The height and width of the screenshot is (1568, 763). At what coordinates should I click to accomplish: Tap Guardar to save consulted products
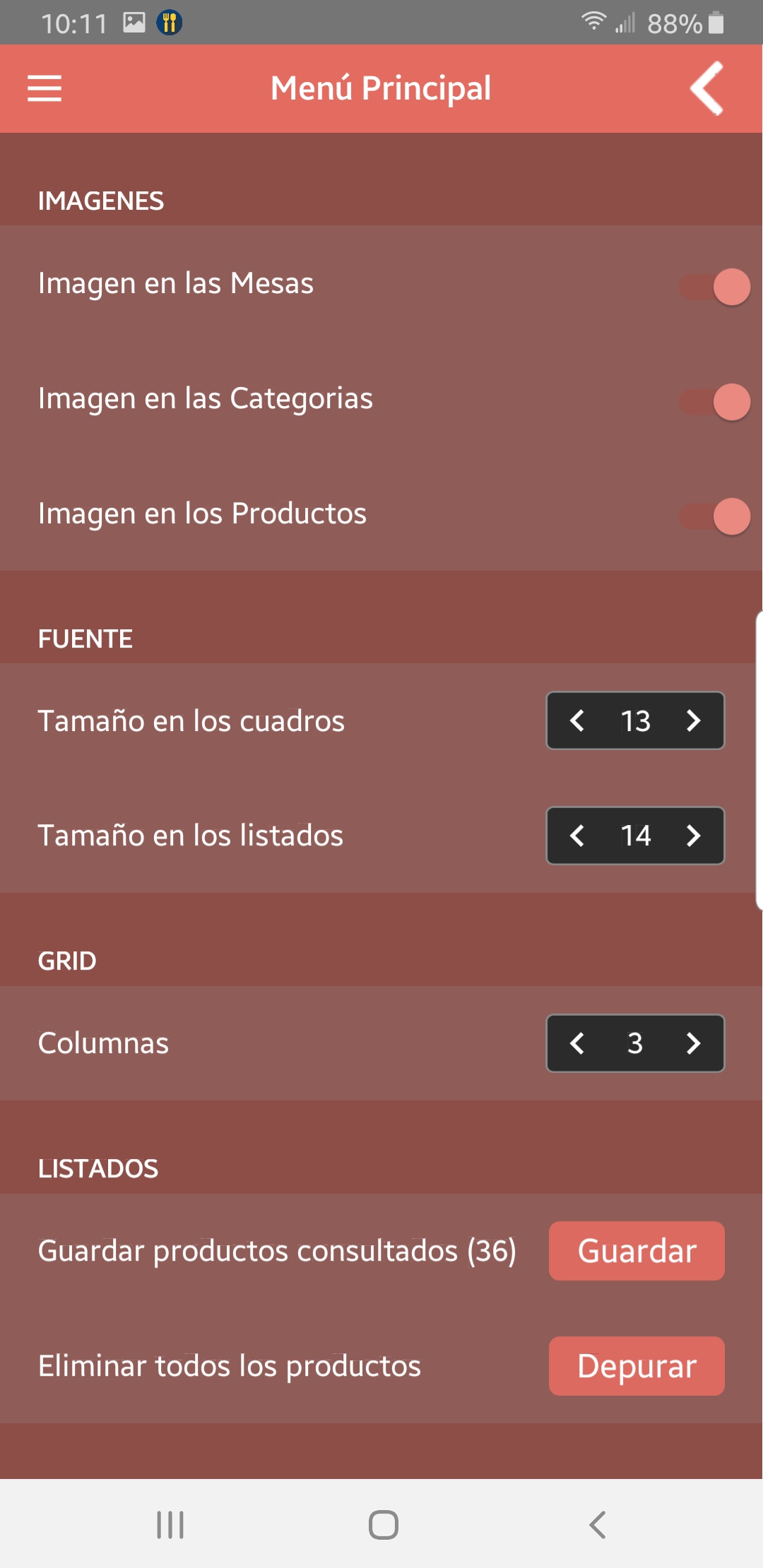pyautogui.click(x=637, y=1251)
